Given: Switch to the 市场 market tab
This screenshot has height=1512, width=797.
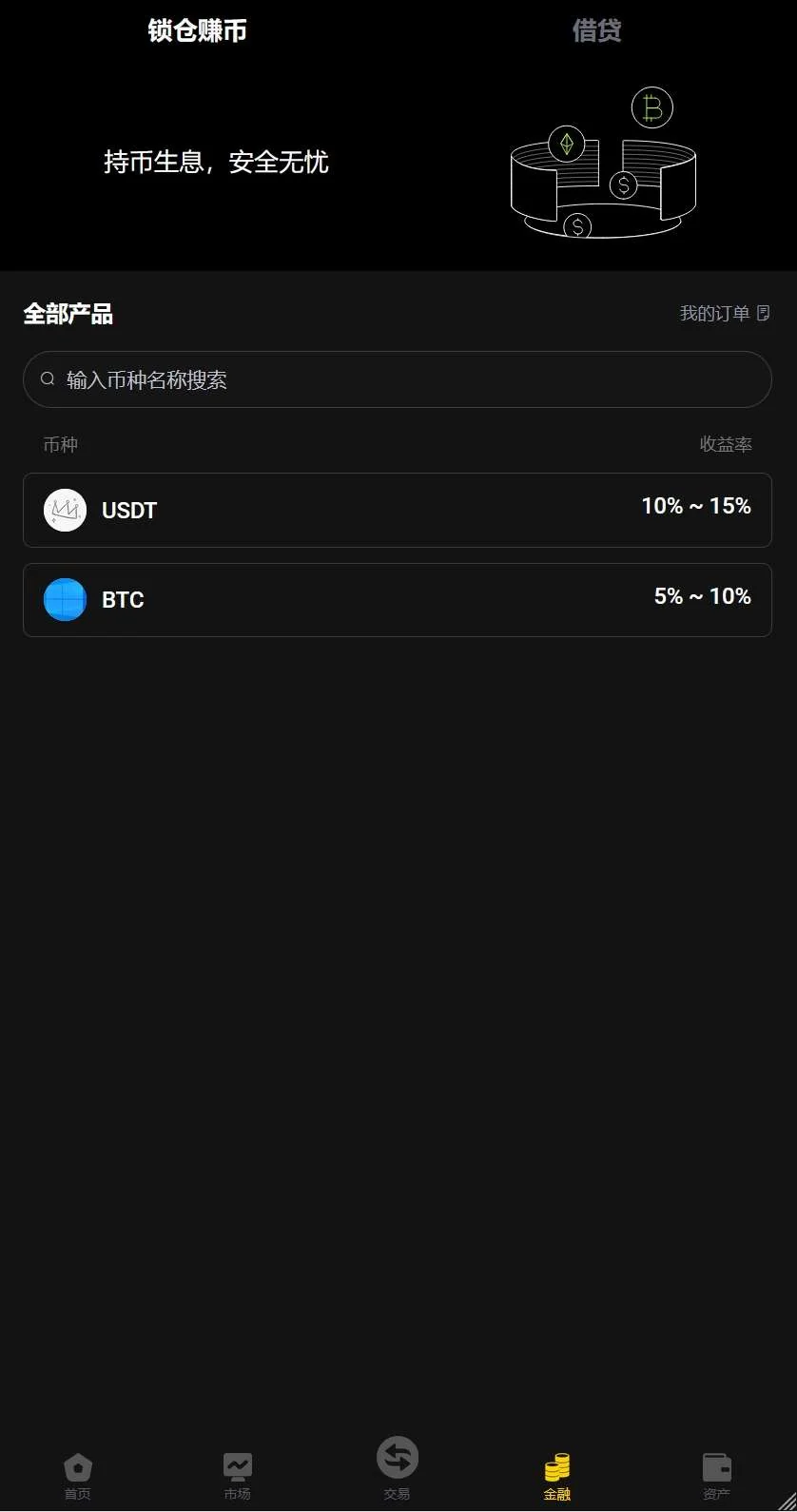Looking at the screenshot, I should pyautogui.click(x=238, y=1476).
